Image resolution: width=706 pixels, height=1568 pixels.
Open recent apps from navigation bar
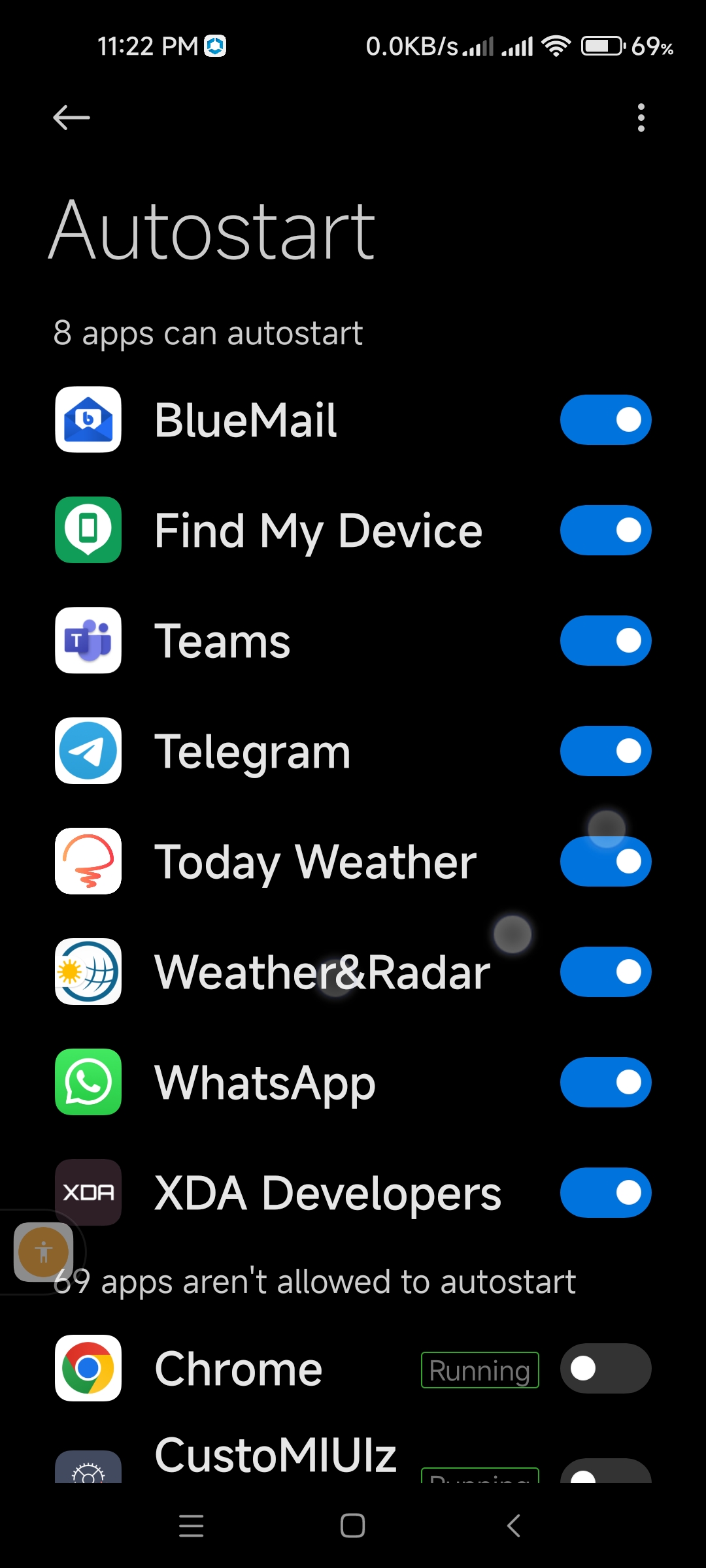pos(191,1526)
